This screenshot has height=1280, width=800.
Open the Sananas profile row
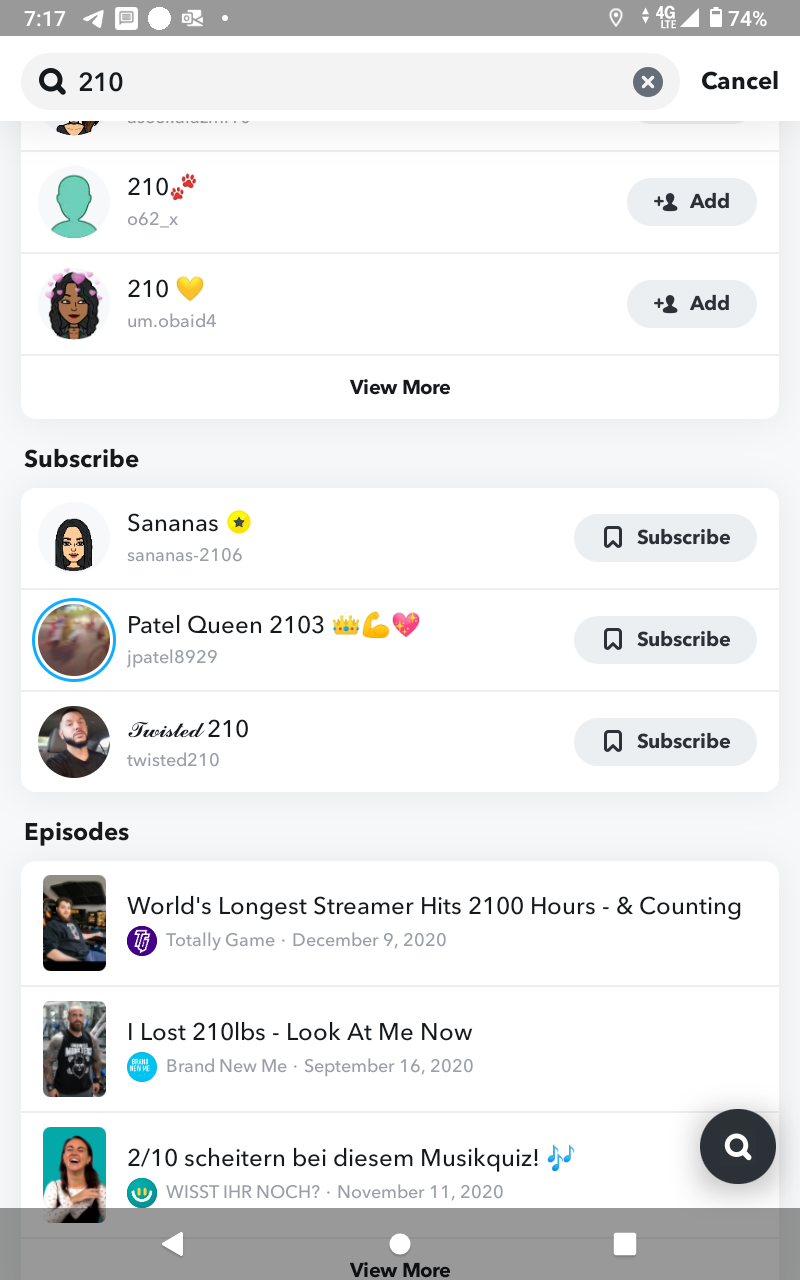click(300, 538)
